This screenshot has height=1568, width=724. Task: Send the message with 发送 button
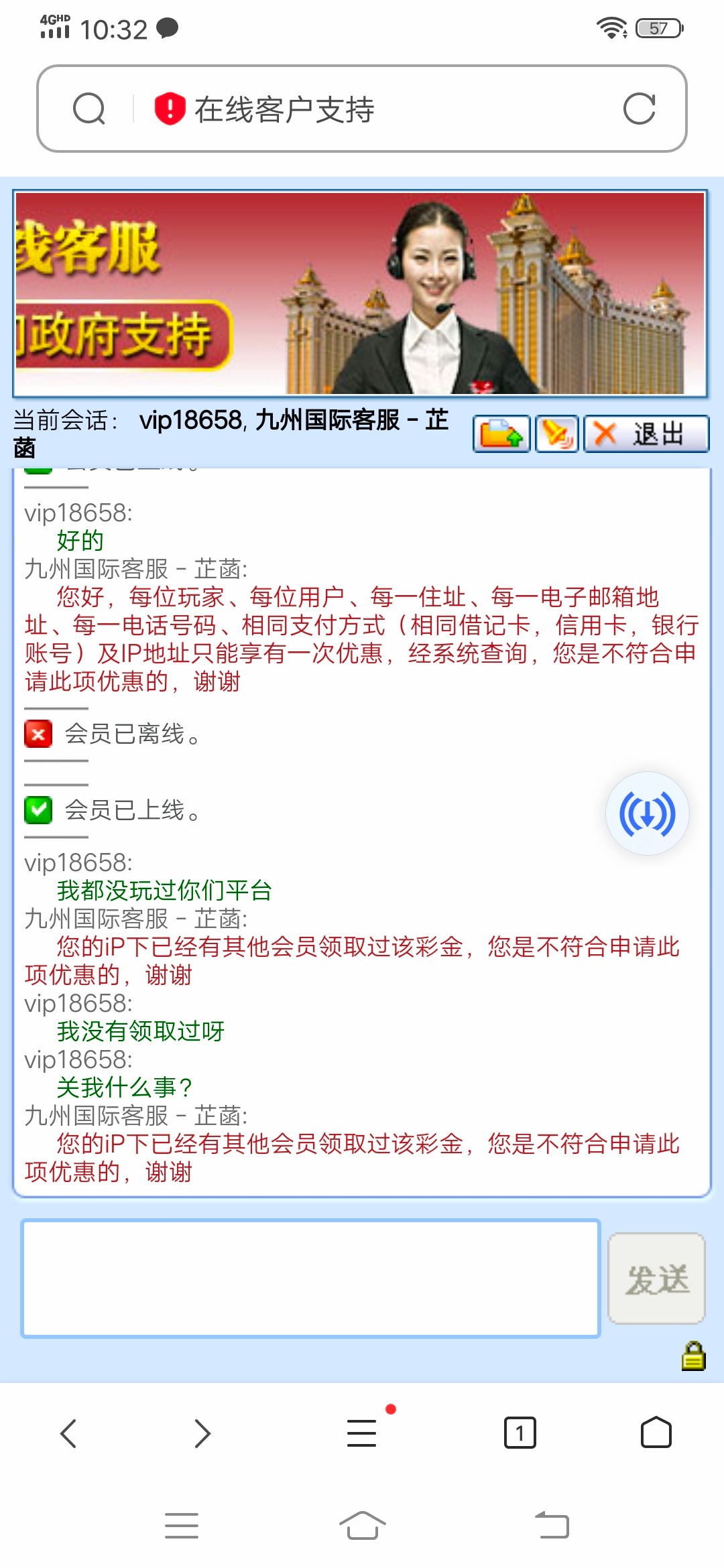(x=656, y=1278)
